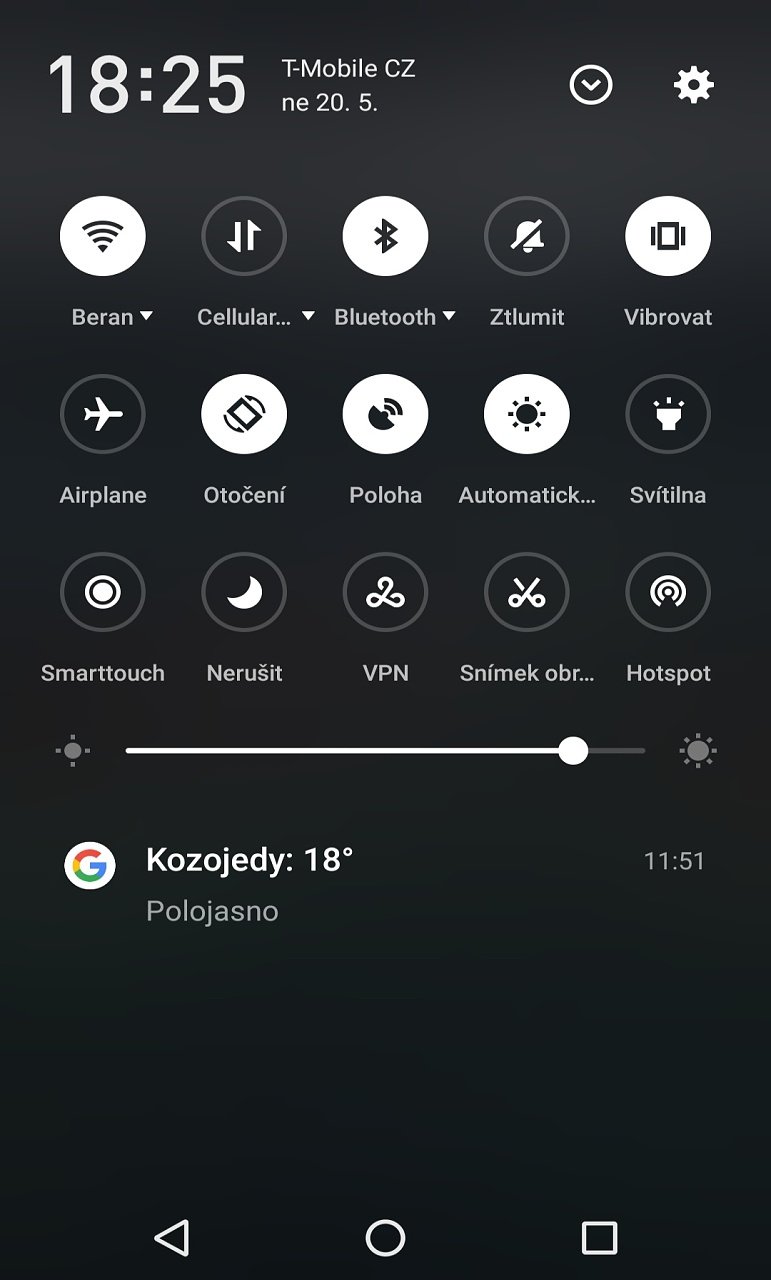This screenshot has height=1280, width=771.
Task: Turn off automatic brightness
Action: 527,414
